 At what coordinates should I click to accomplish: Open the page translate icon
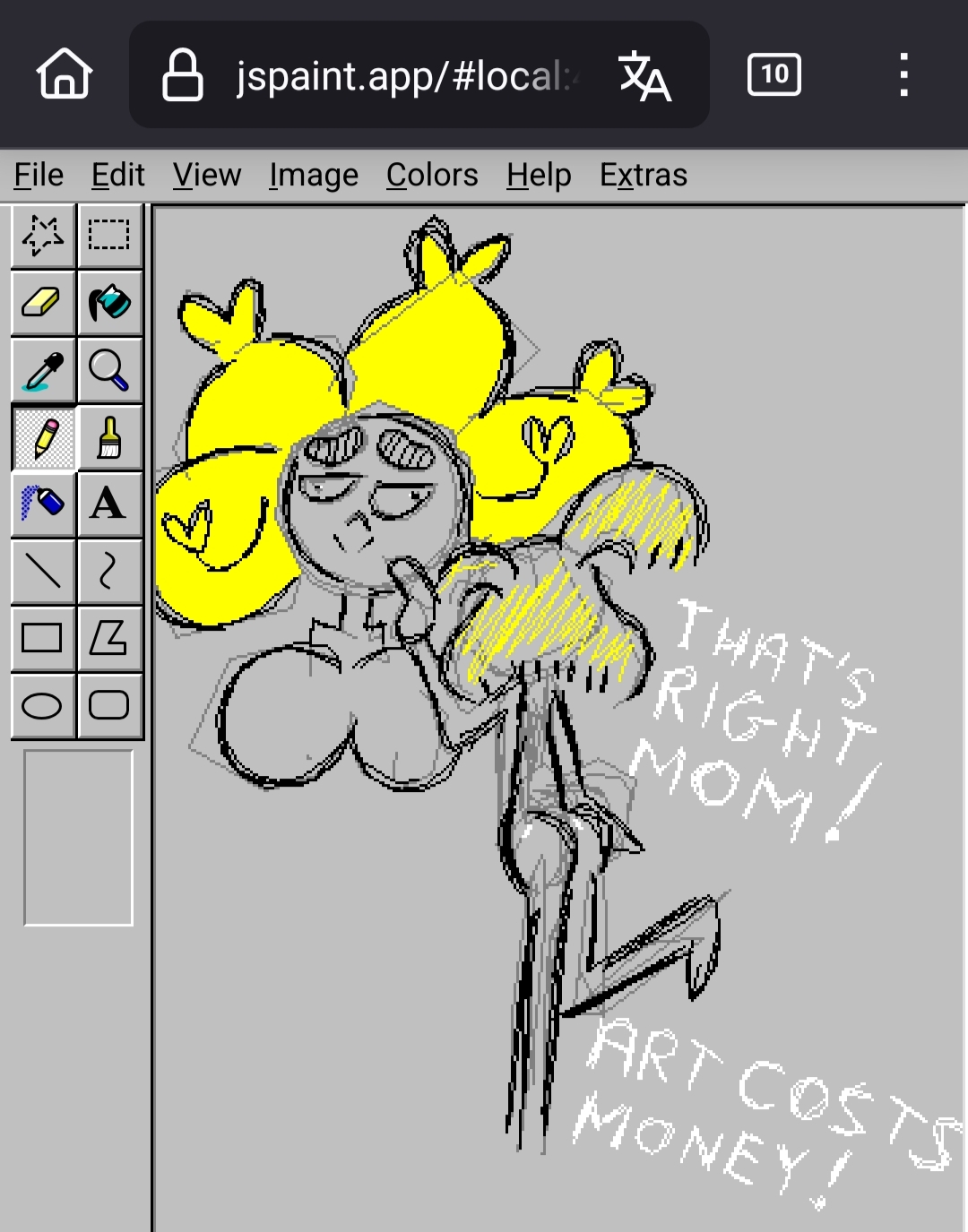644,75
